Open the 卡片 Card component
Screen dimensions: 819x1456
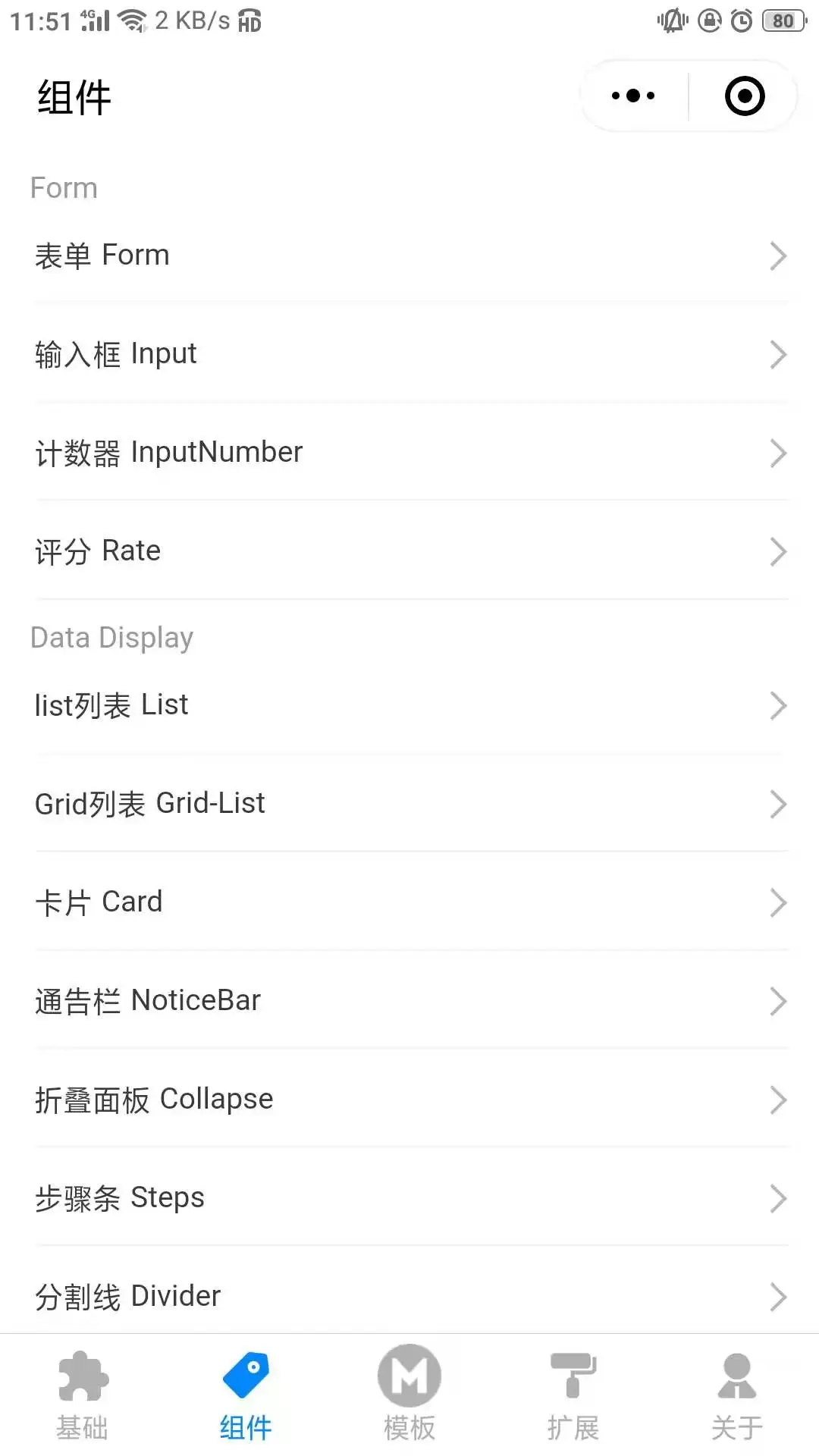409,902
